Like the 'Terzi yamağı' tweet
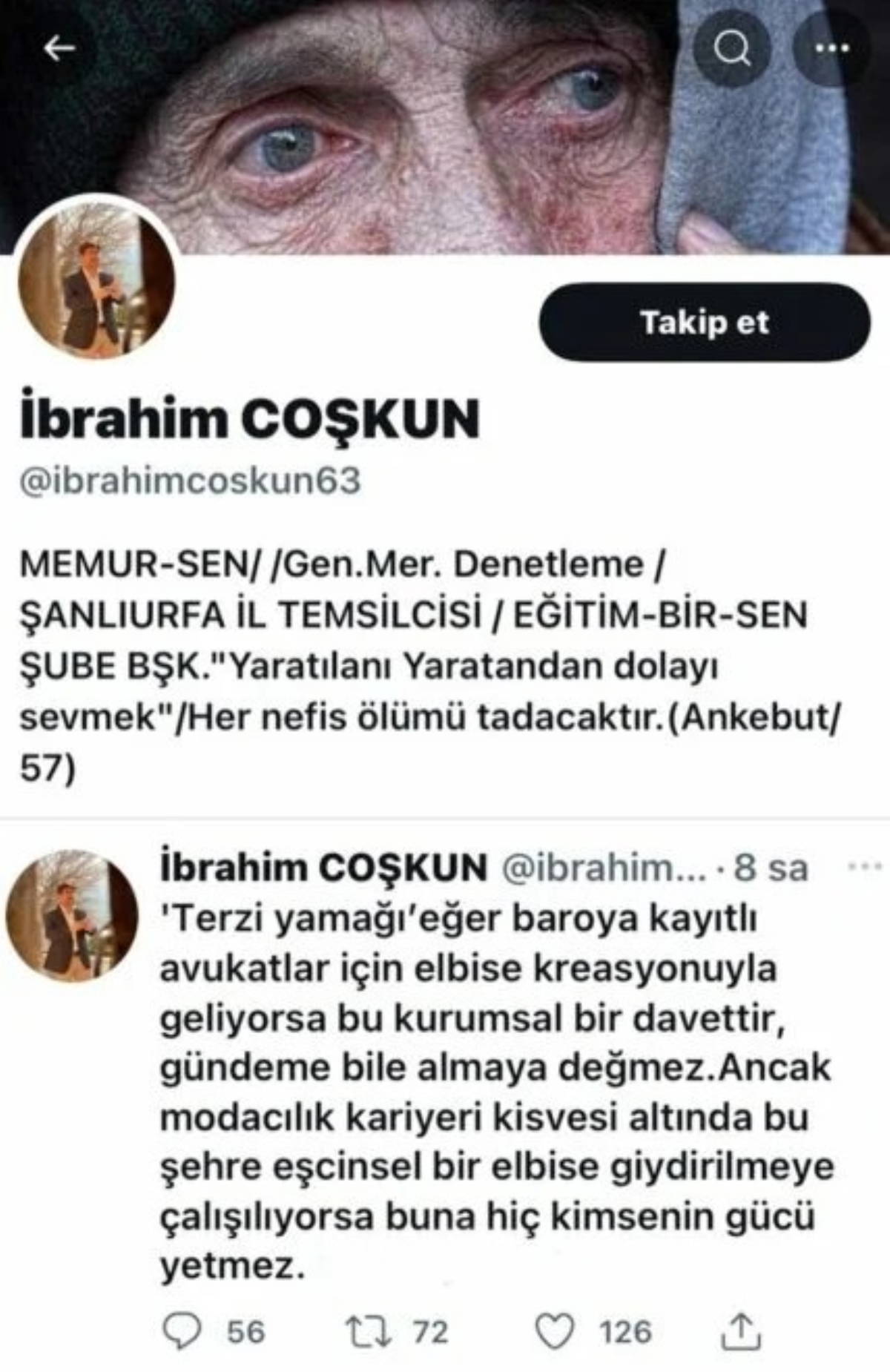890x1372 pixels. pos(555,1330)
